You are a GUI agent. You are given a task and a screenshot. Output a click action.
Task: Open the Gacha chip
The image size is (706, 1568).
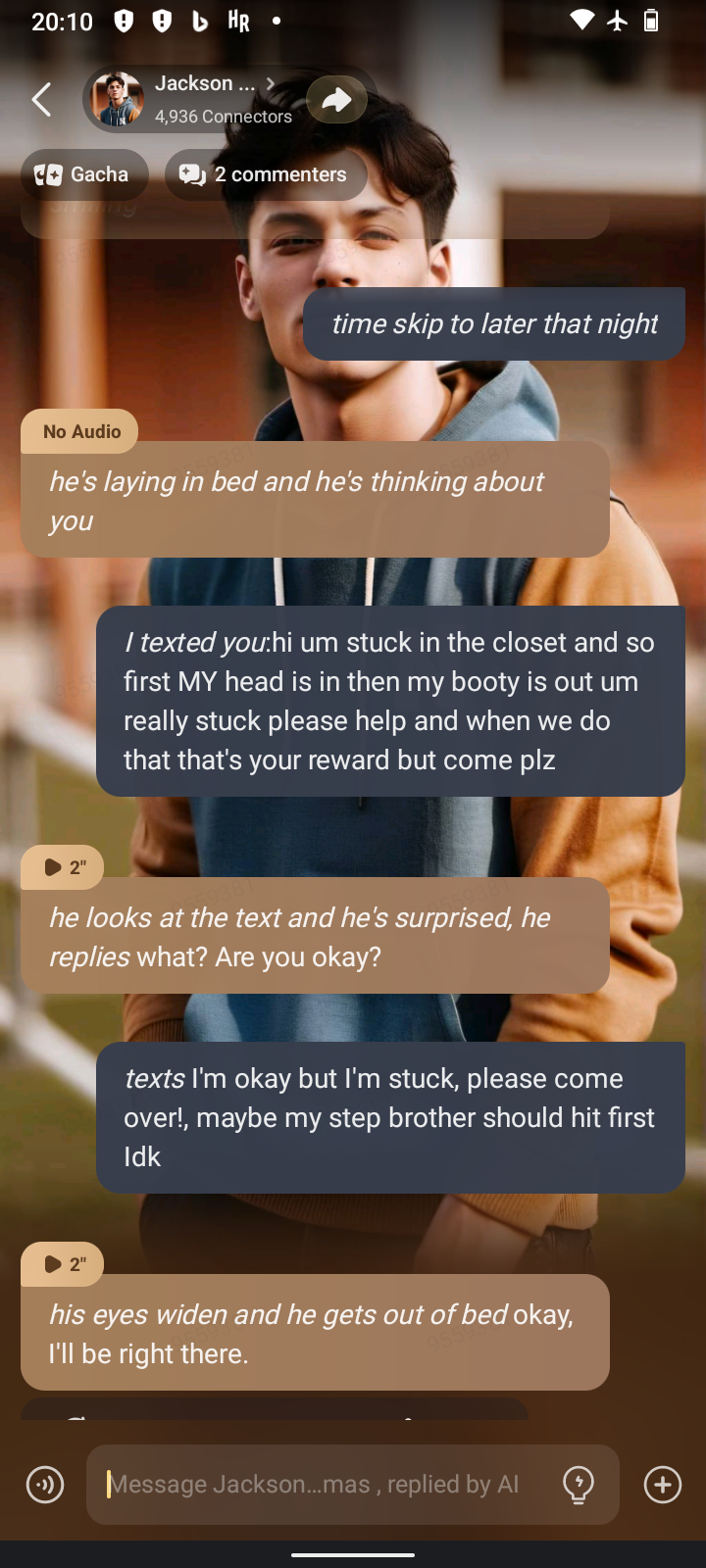tap(84, 174)
